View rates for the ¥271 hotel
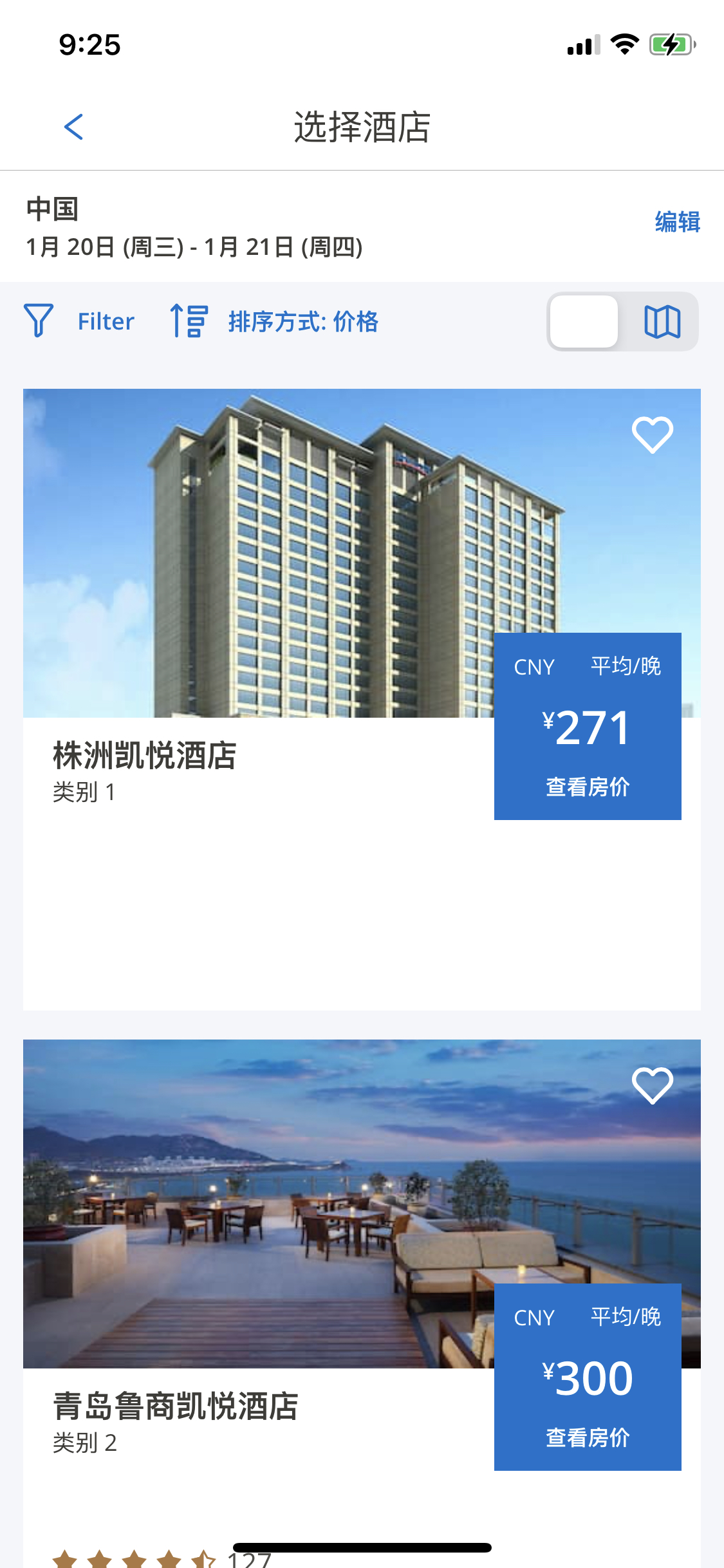 pos(587,726)
